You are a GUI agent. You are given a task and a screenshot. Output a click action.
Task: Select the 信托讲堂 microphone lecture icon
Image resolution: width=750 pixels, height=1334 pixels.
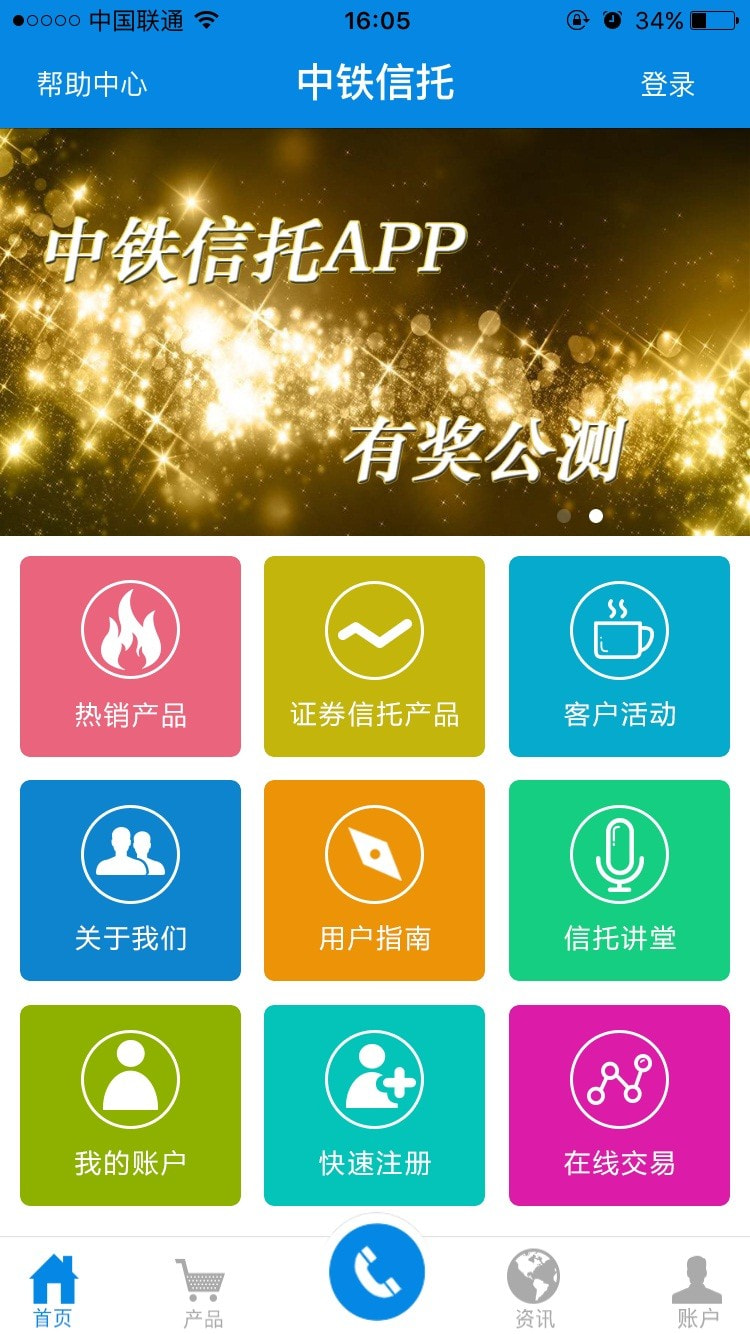click(x=618, y=879)
